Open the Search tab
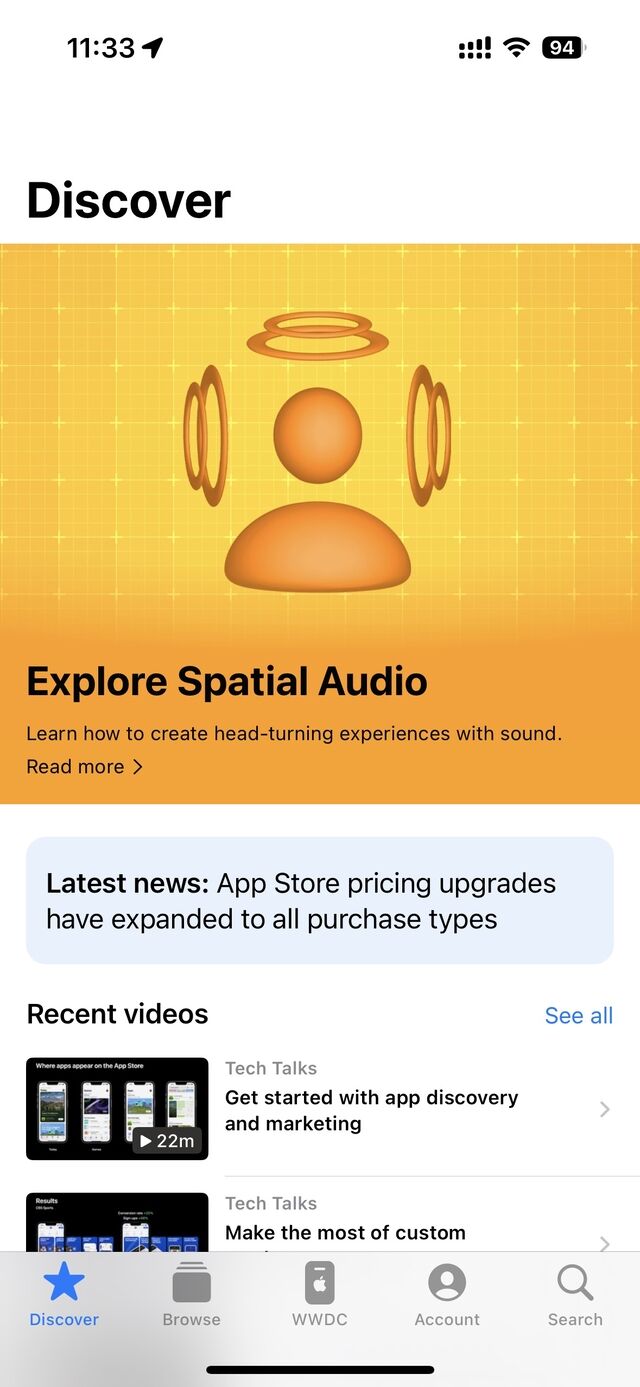 (x=575, y=1294)
